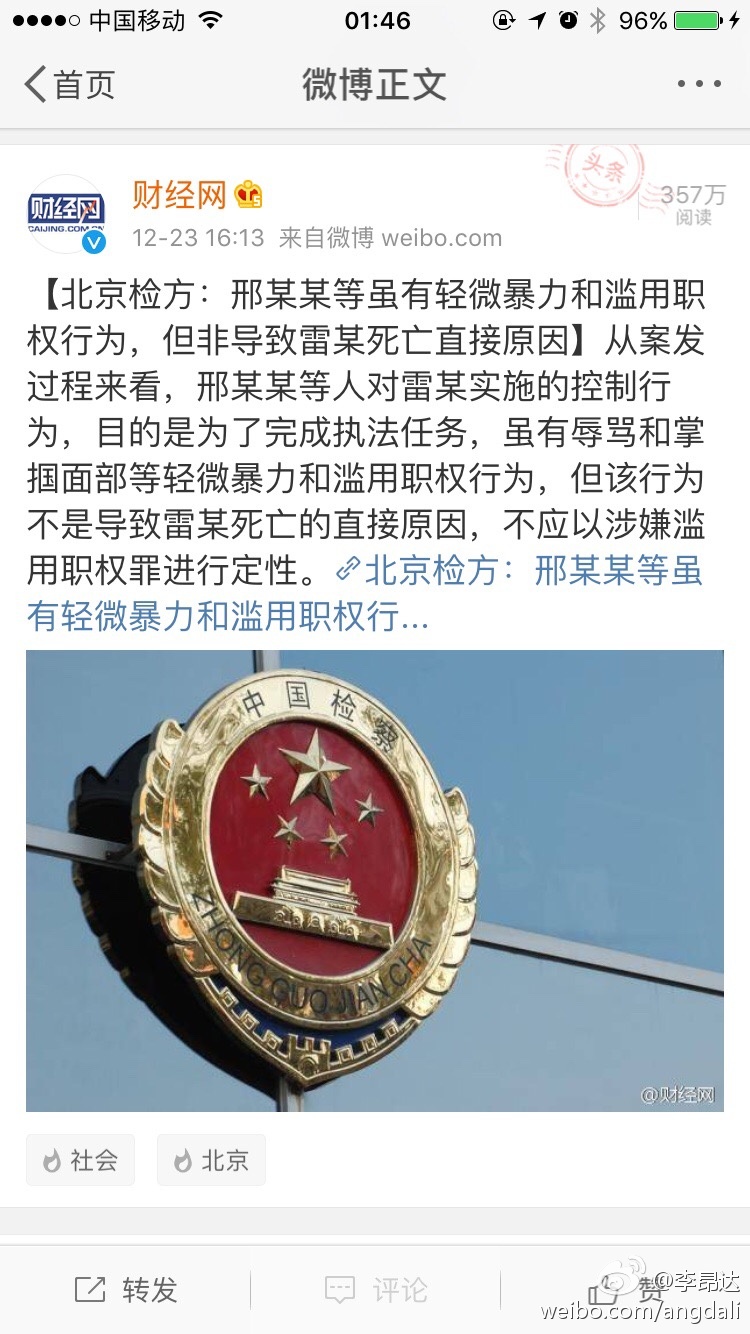Open the 财经网 profile avatar

click(66, 213)
